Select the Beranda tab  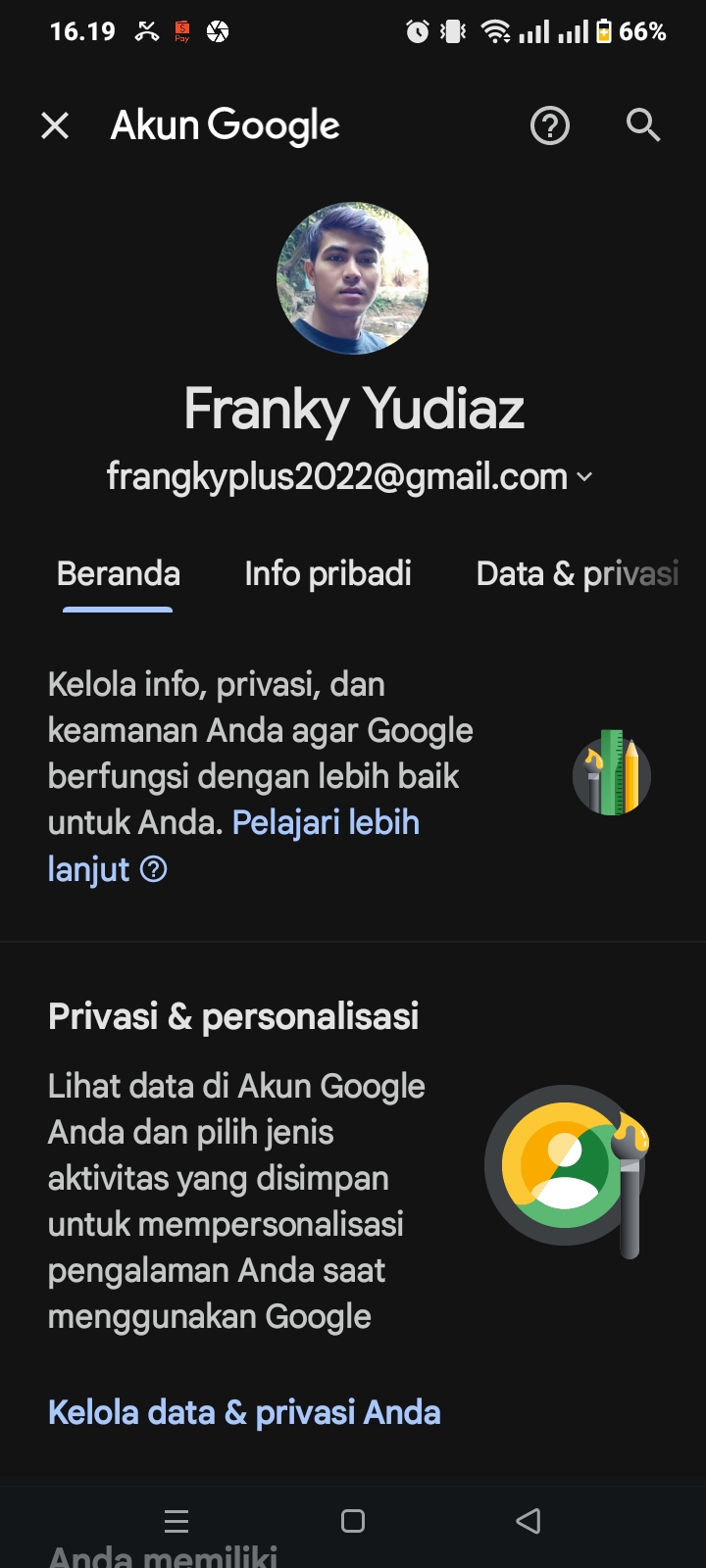coord(118,574)
